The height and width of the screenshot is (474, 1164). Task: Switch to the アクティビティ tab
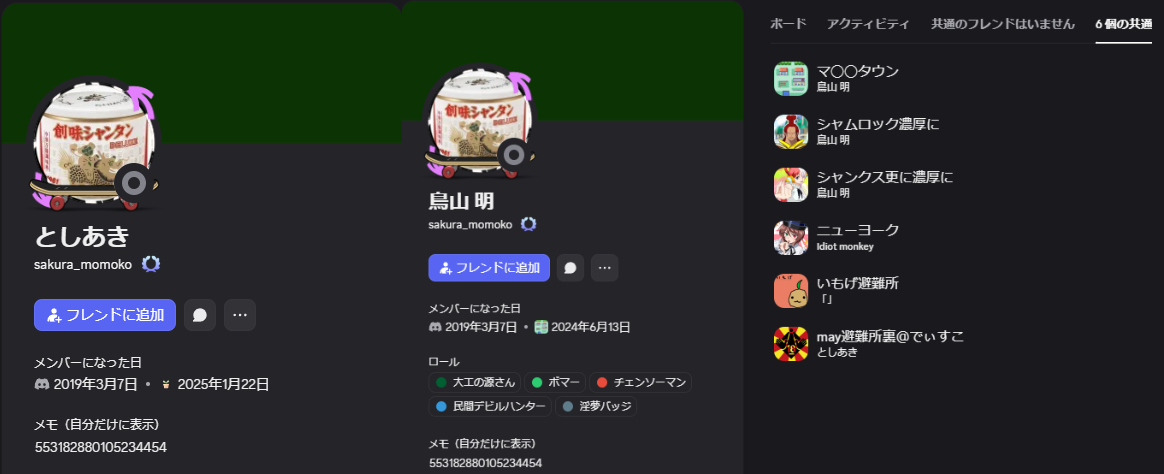(x=868, y=23)
